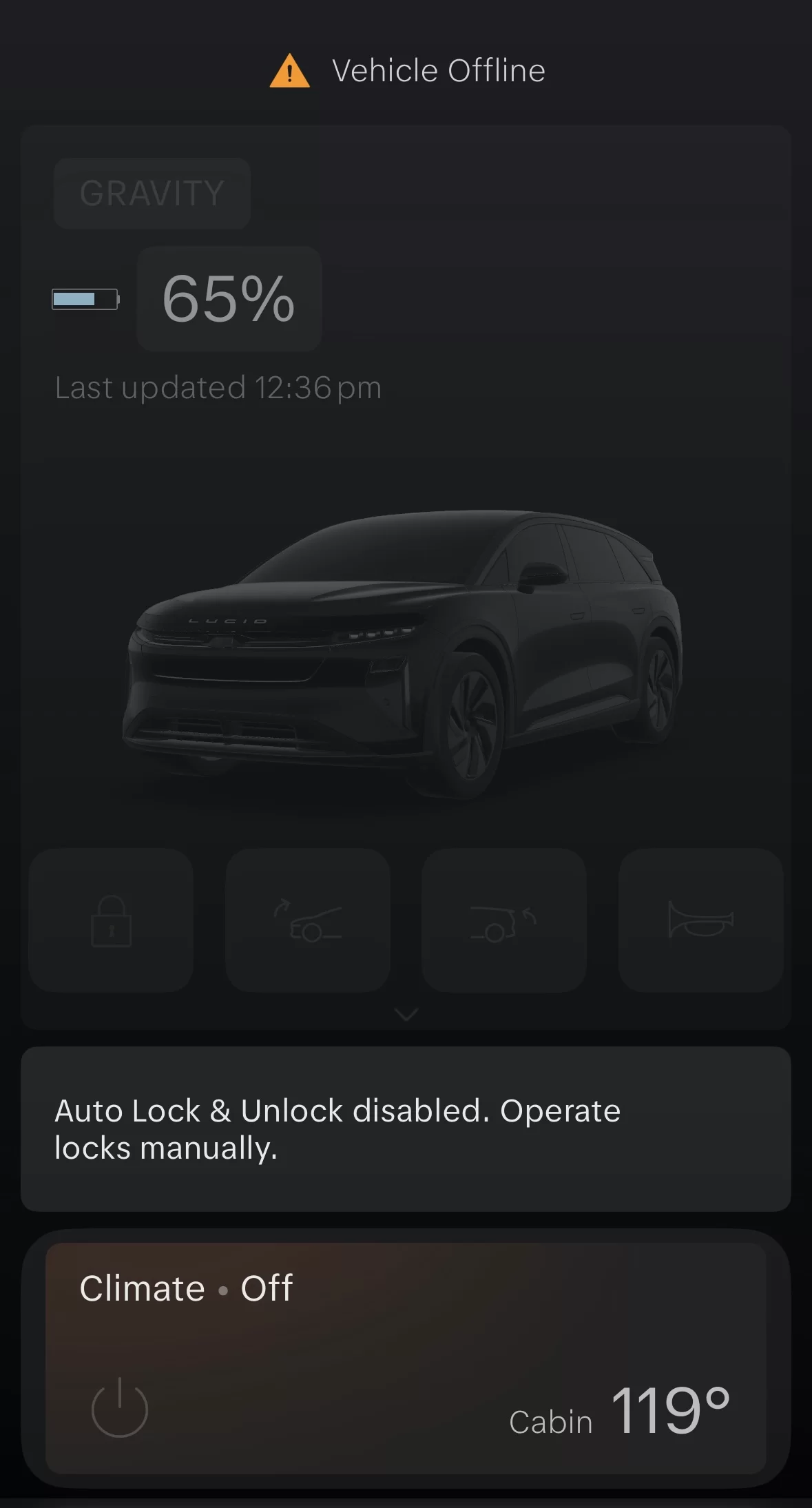Screen dimensions: 812x1508
Task: Honk the horn button
Action: point(700,920)
